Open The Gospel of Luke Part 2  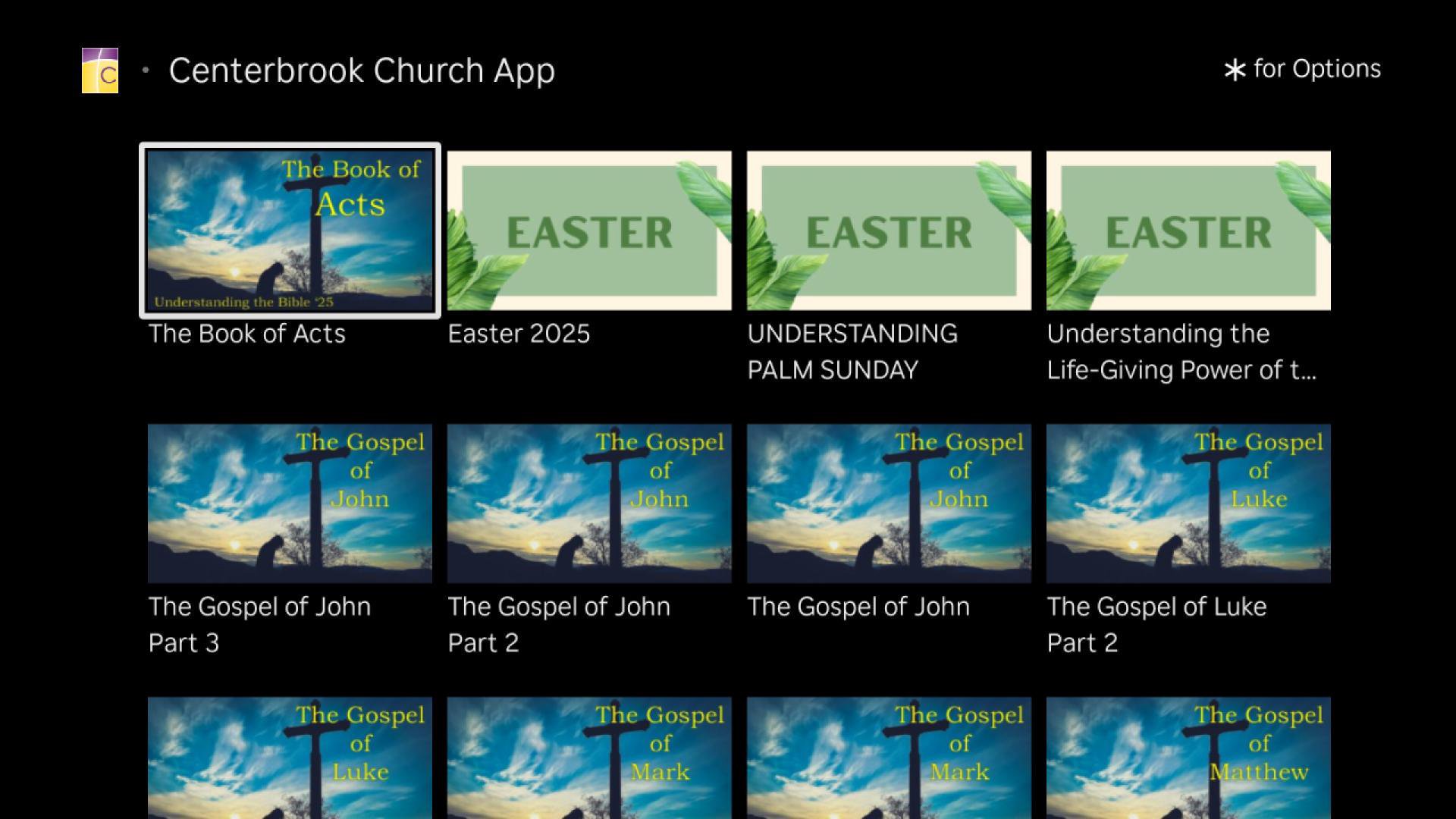pos(1188,504)
